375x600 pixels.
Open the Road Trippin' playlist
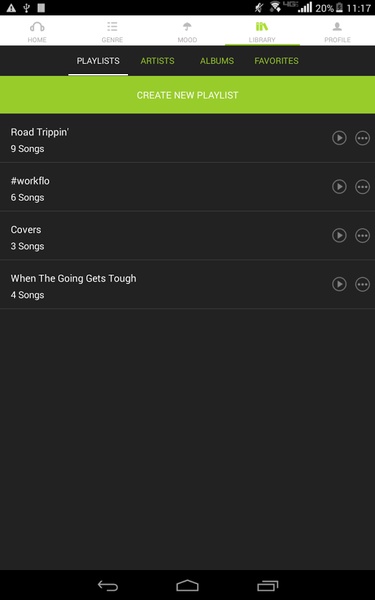(165, 139)
